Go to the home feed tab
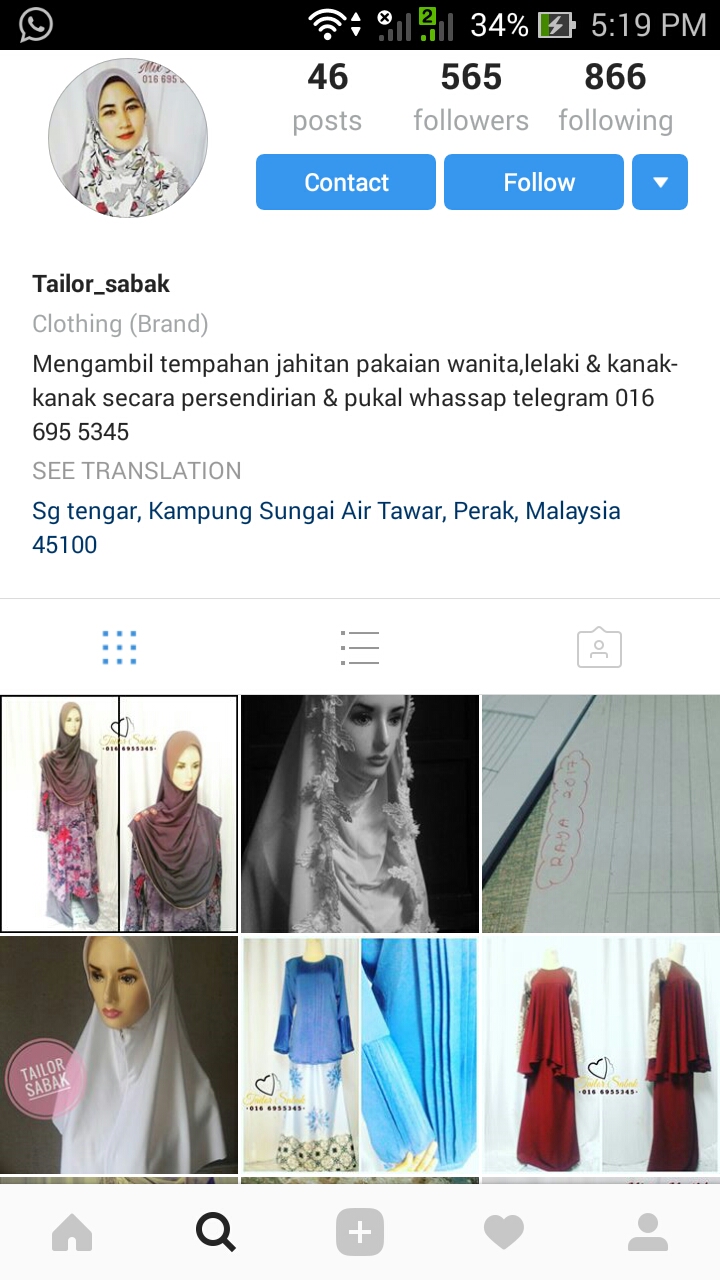Screen dimensions: 720x1280 pyautogui.click(x=72, y=1232)
